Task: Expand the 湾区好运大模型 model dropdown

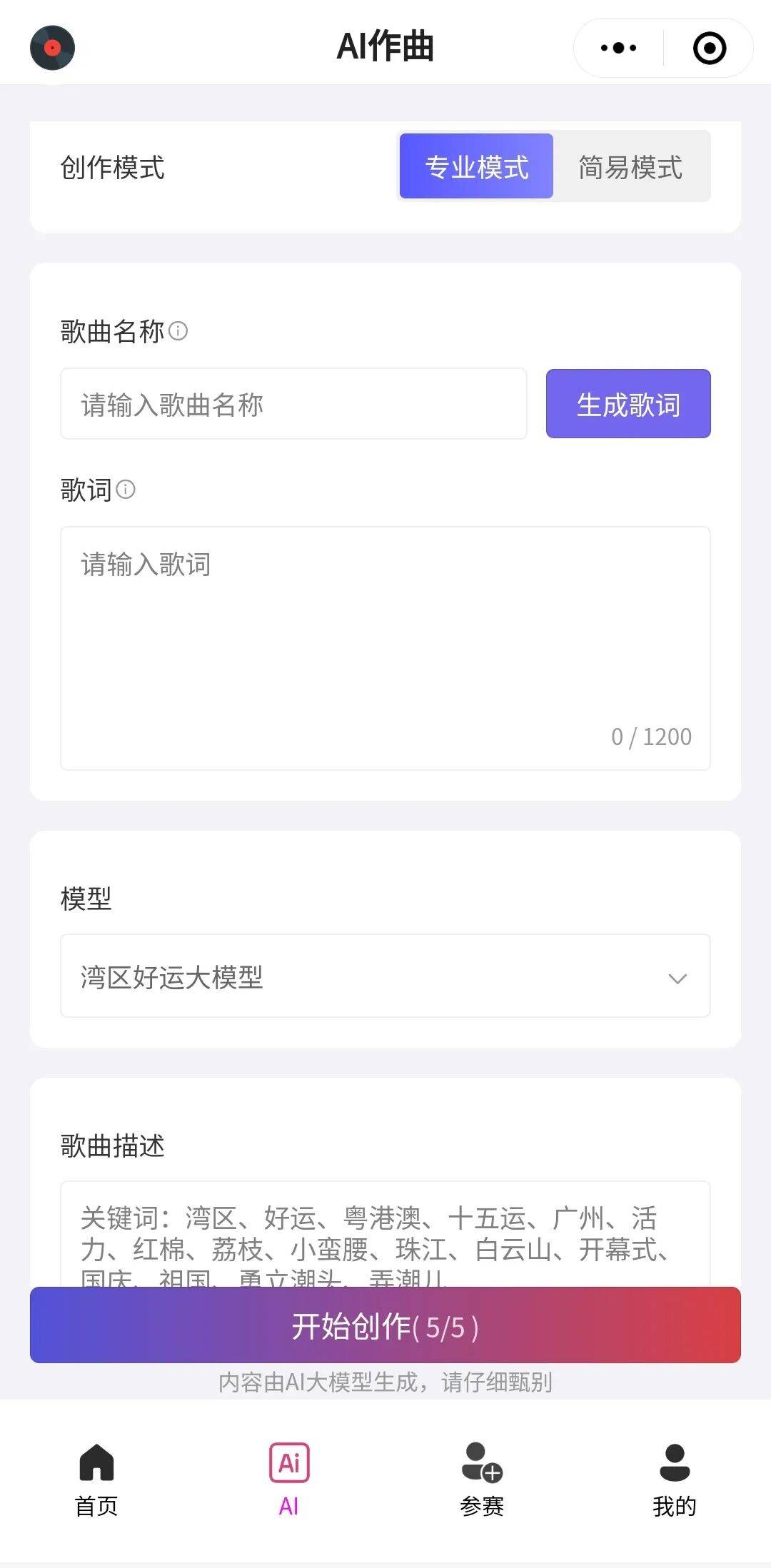Action: (385, 976)
